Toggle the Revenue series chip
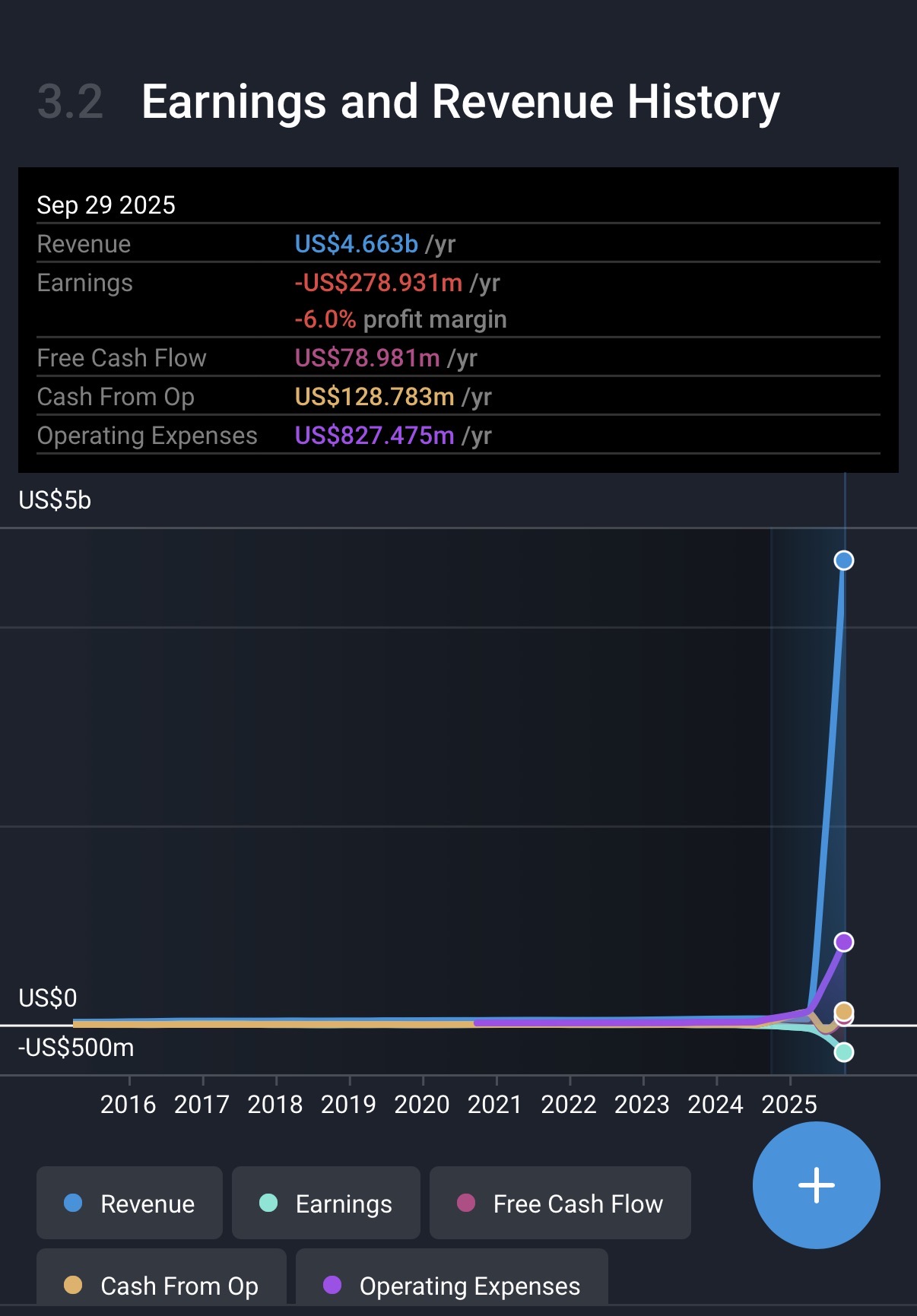Viewport: 917px width, 1316px height. click(129, 1203)
